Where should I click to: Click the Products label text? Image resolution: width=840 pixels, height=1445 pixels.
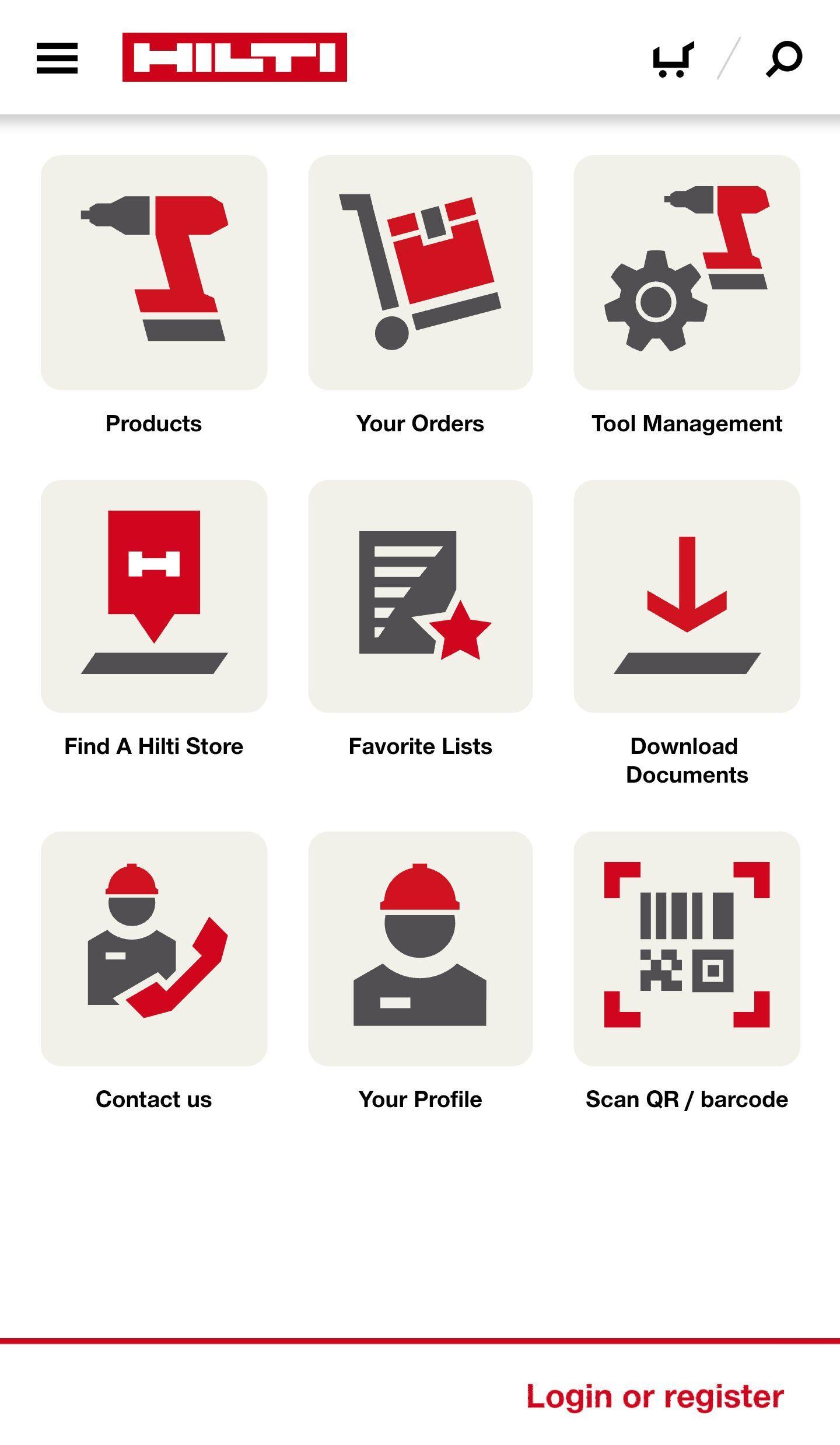[x=153, y=424]
